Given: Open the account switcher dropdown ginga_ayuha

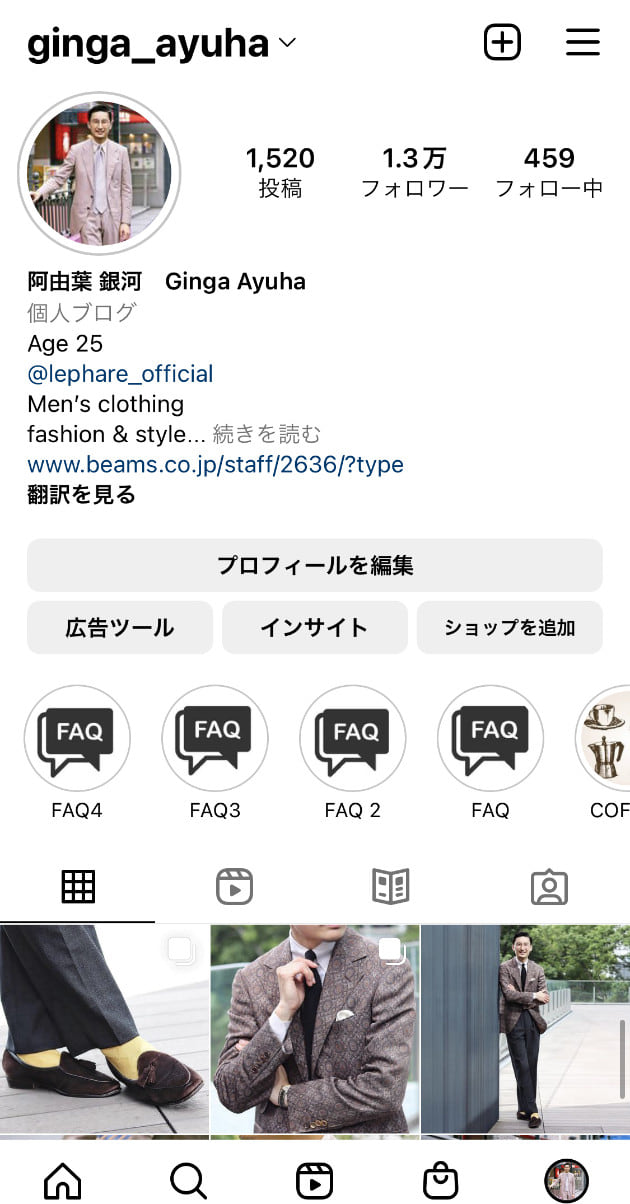Looking at the screenshot, I should [x=162, y=44].
